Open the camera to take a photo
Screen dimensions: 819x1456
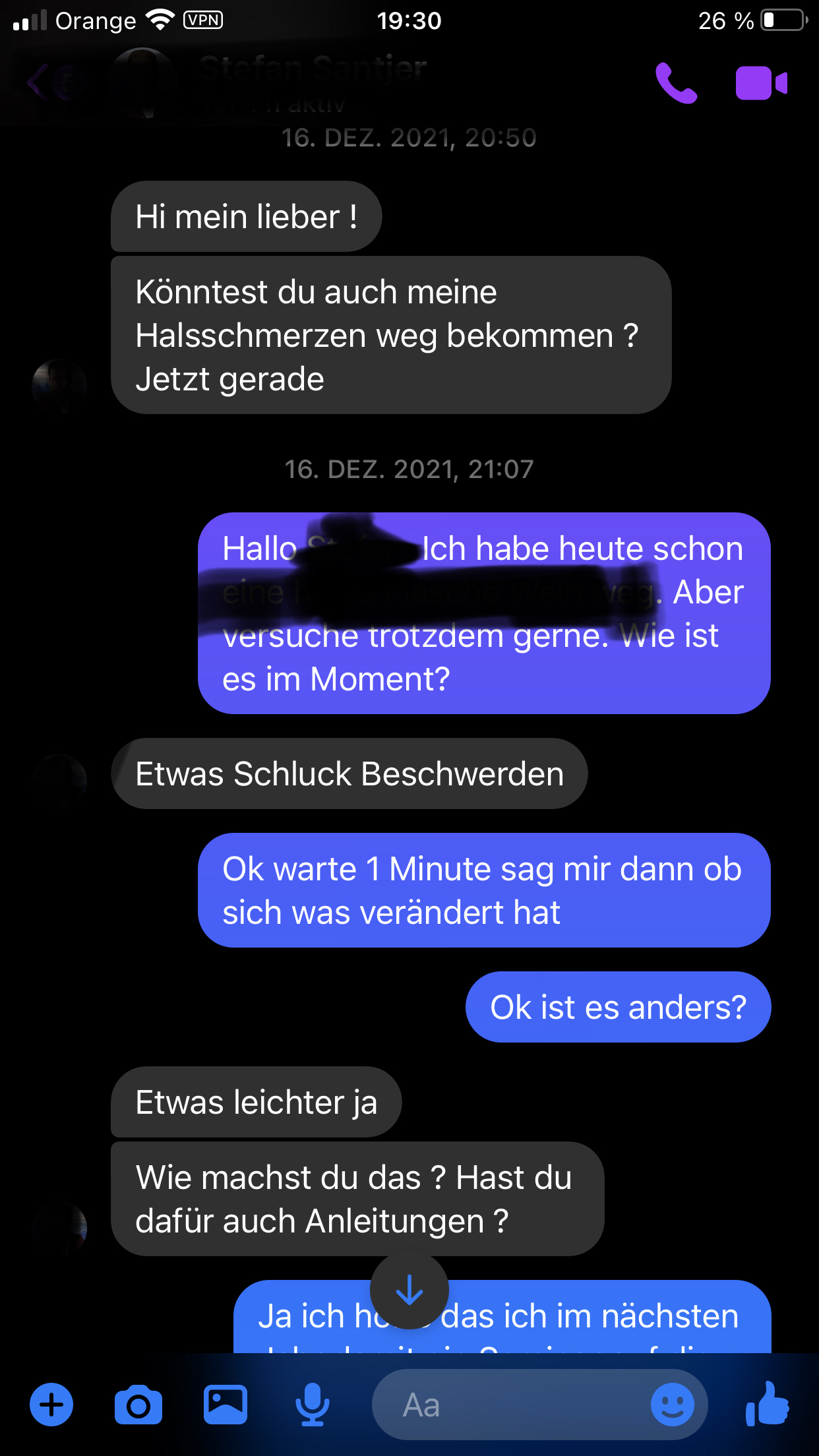click(138, 1405)
